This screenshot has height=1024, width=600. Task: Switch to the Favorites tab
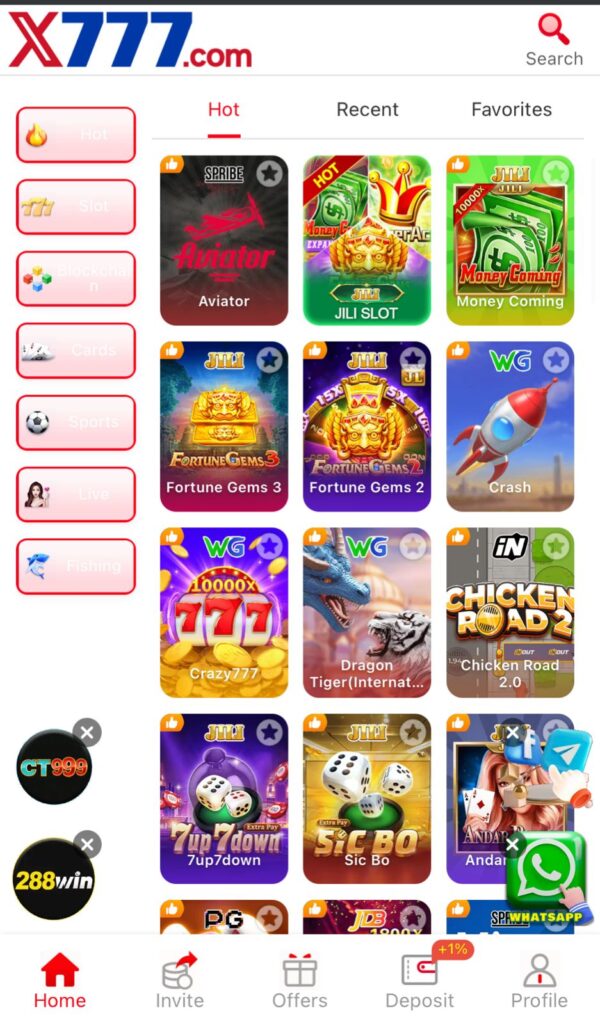pyautogui.click(x=511, y=110)
